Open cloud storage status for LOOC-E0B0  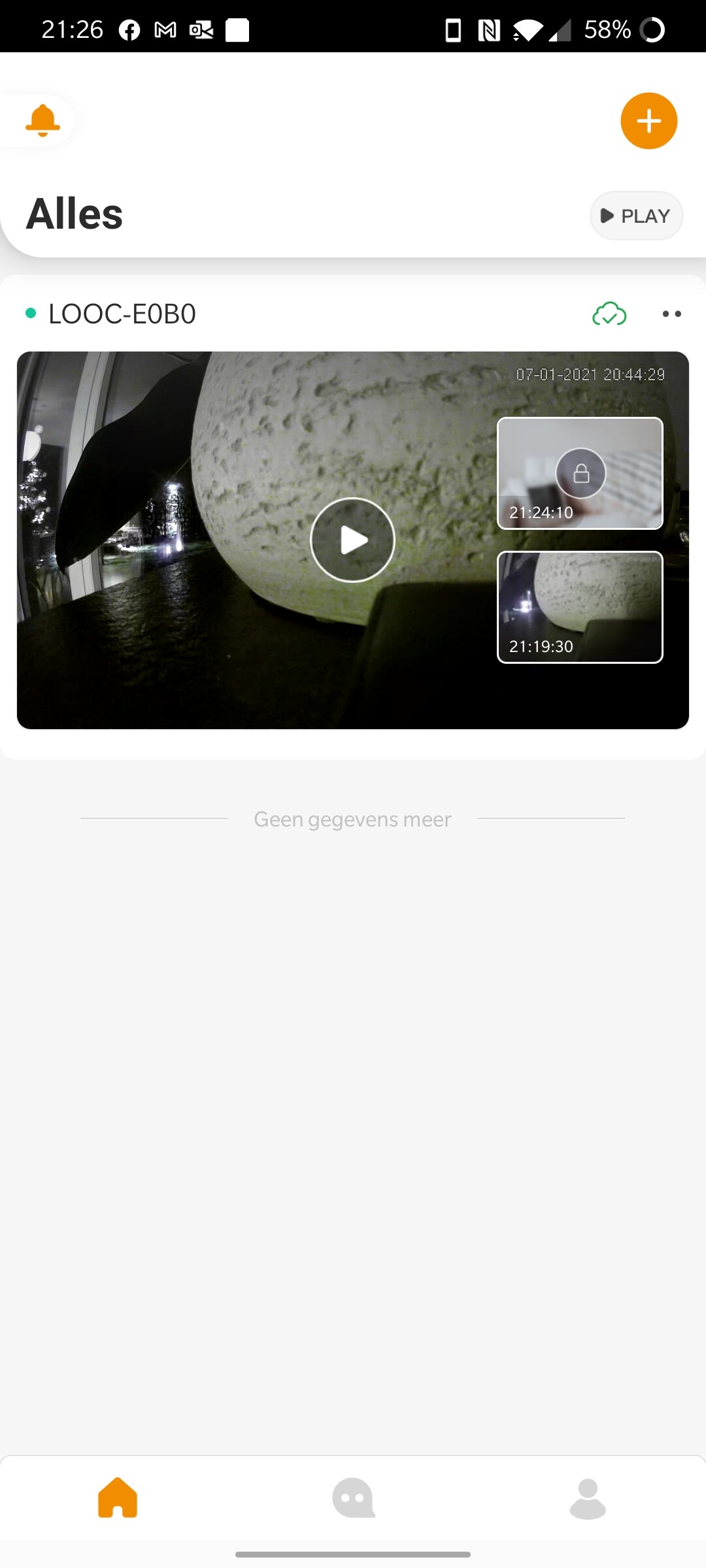point(609,314)
